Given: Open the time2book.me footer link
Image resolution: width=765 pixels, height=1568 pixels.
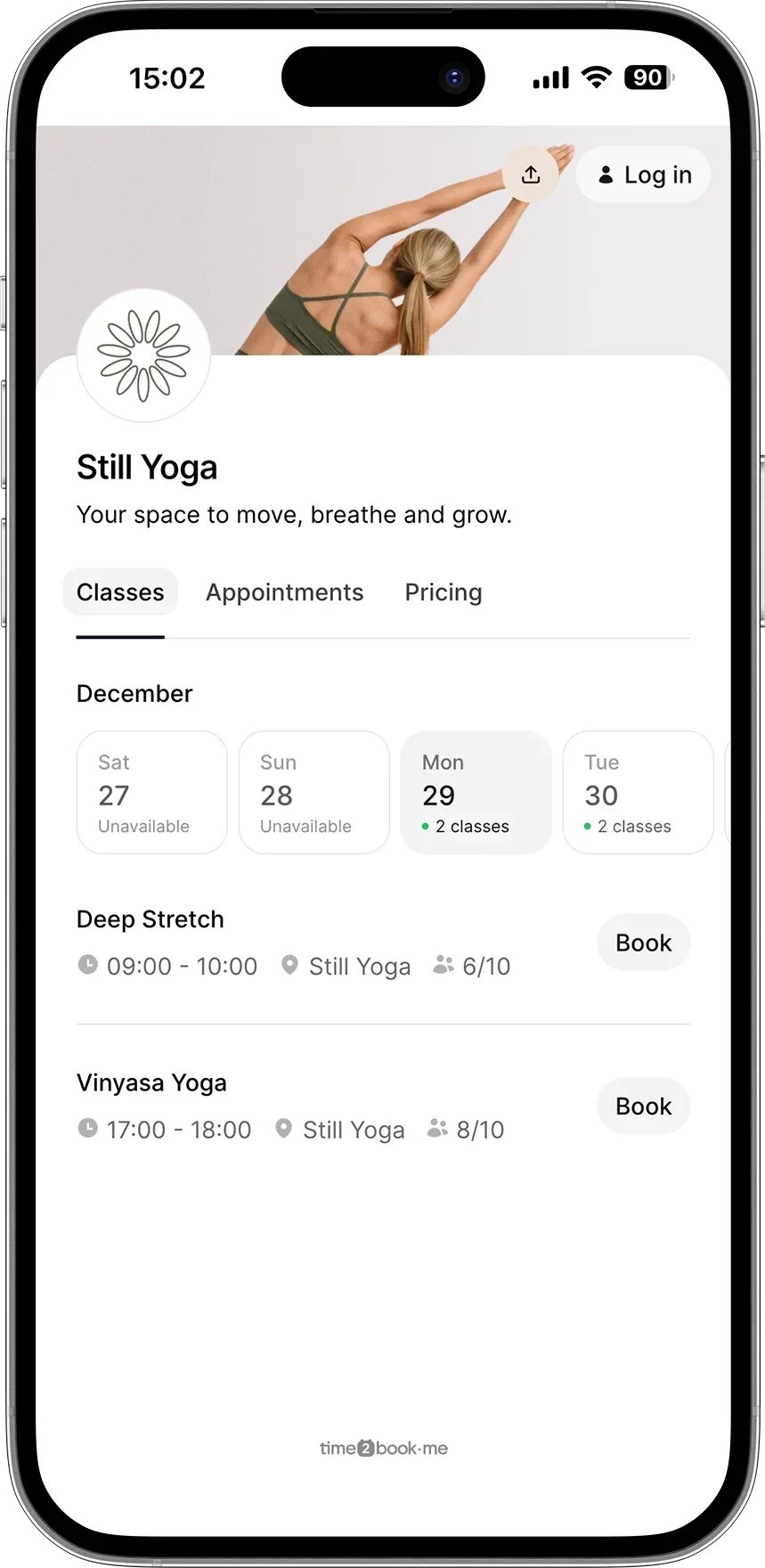Looking at the screenshot, I should click(383, 1448).
